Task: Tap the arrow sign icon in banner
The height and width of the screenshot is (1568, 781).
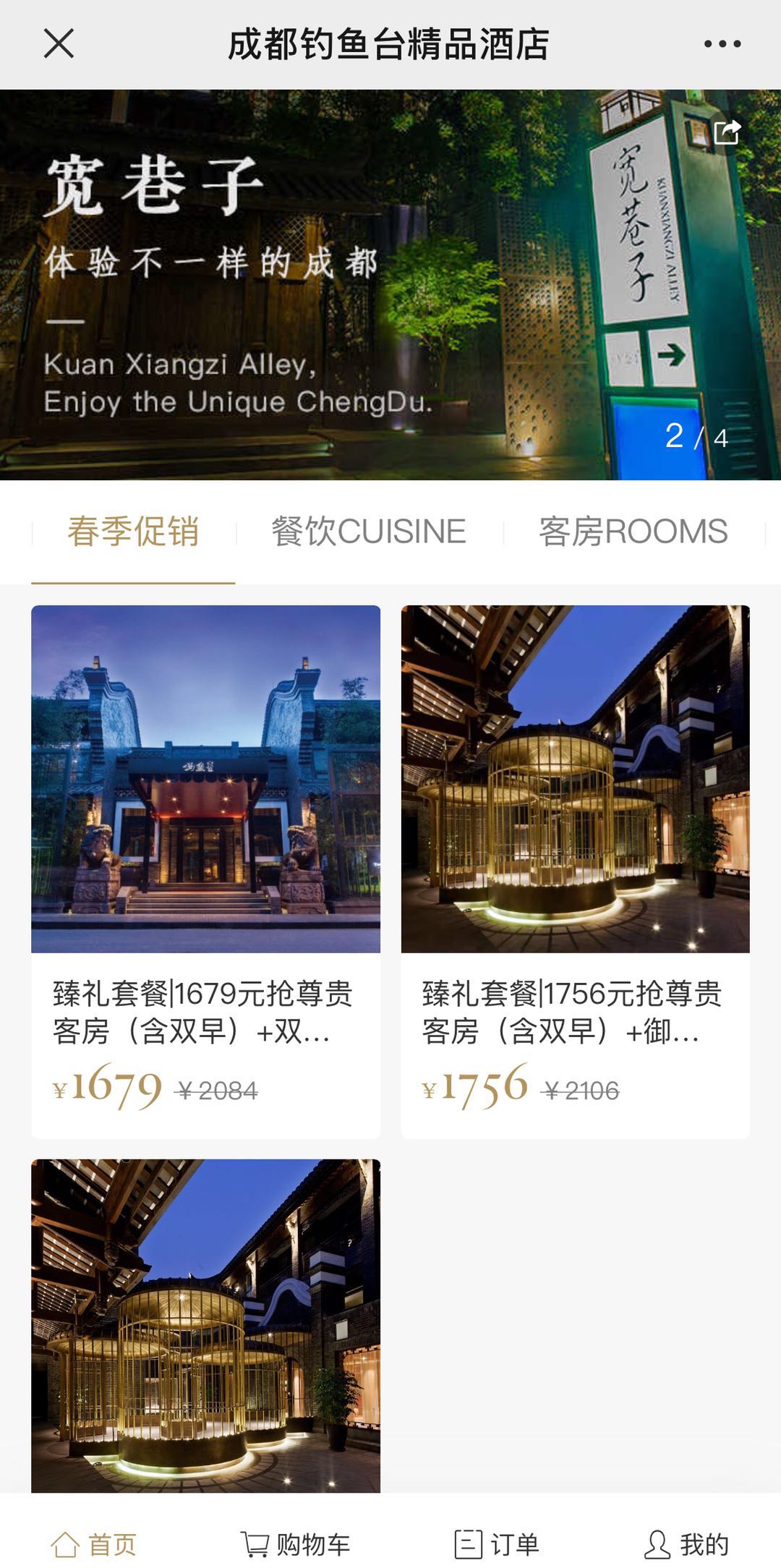Action: coord(673,357)
